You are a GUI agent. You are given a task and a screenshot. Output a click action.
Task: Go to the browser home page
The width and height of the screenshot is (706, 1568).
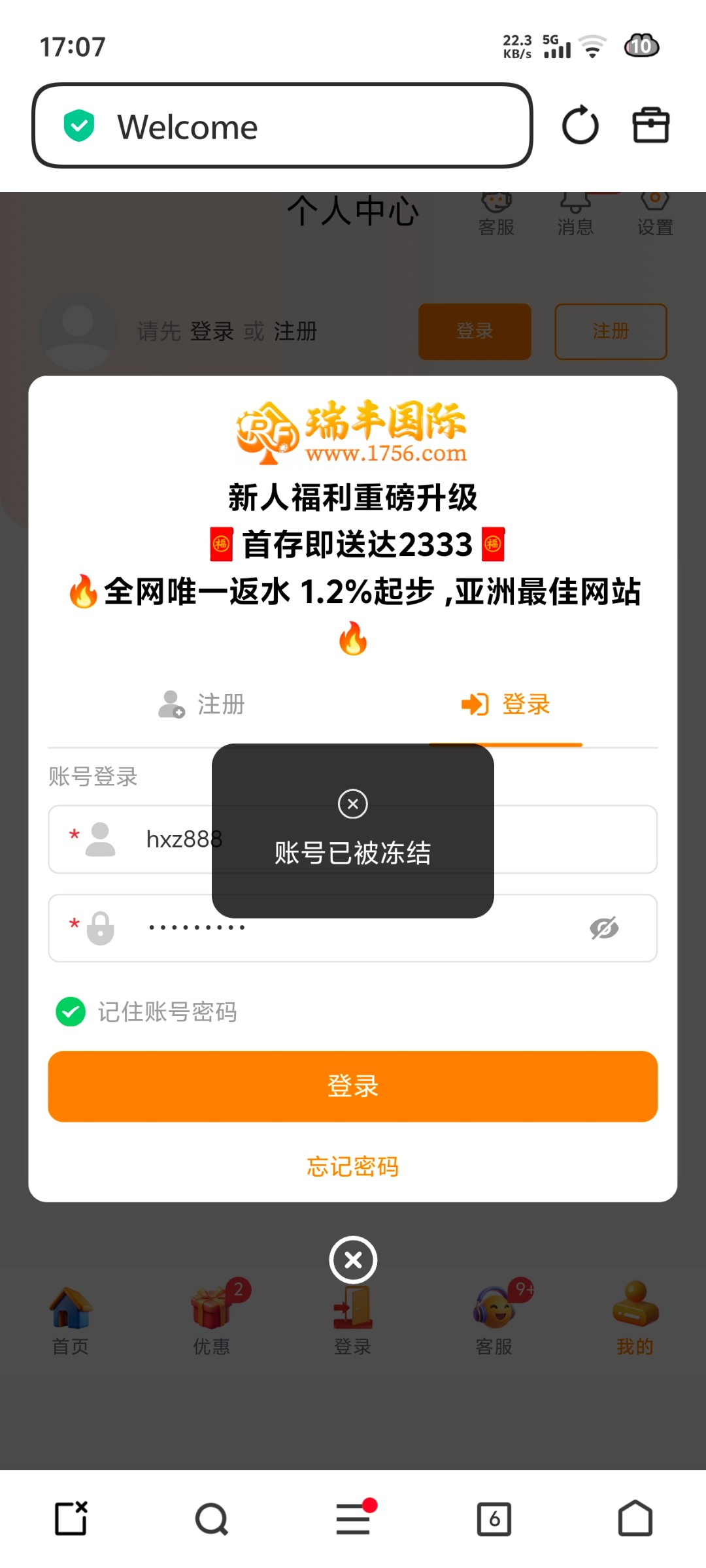(x=635, y=1518)
